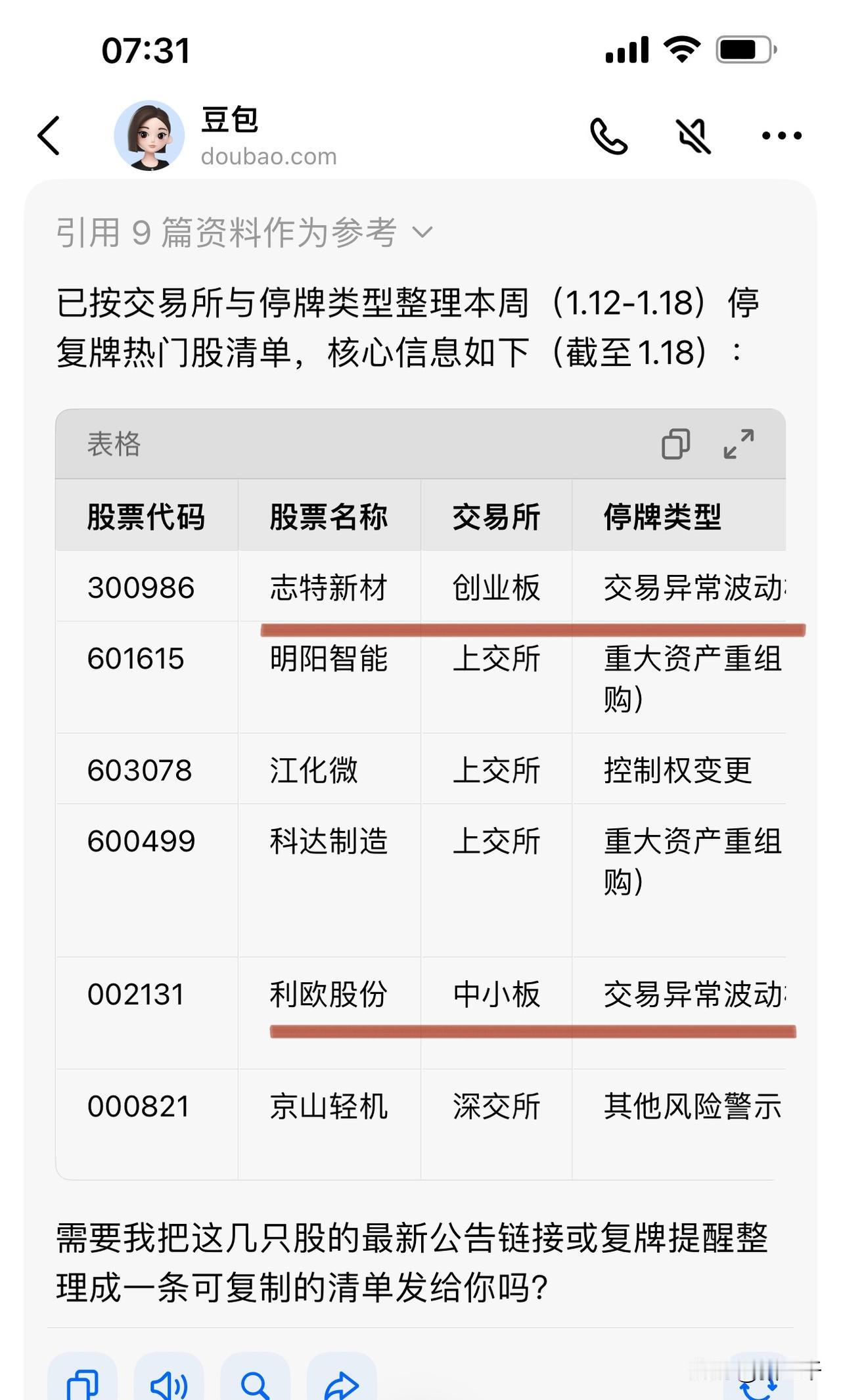Viewport: 841px width, 1400px height.
Task: Tap the 豆包 contact name header
Action: (x=229, y=122)
